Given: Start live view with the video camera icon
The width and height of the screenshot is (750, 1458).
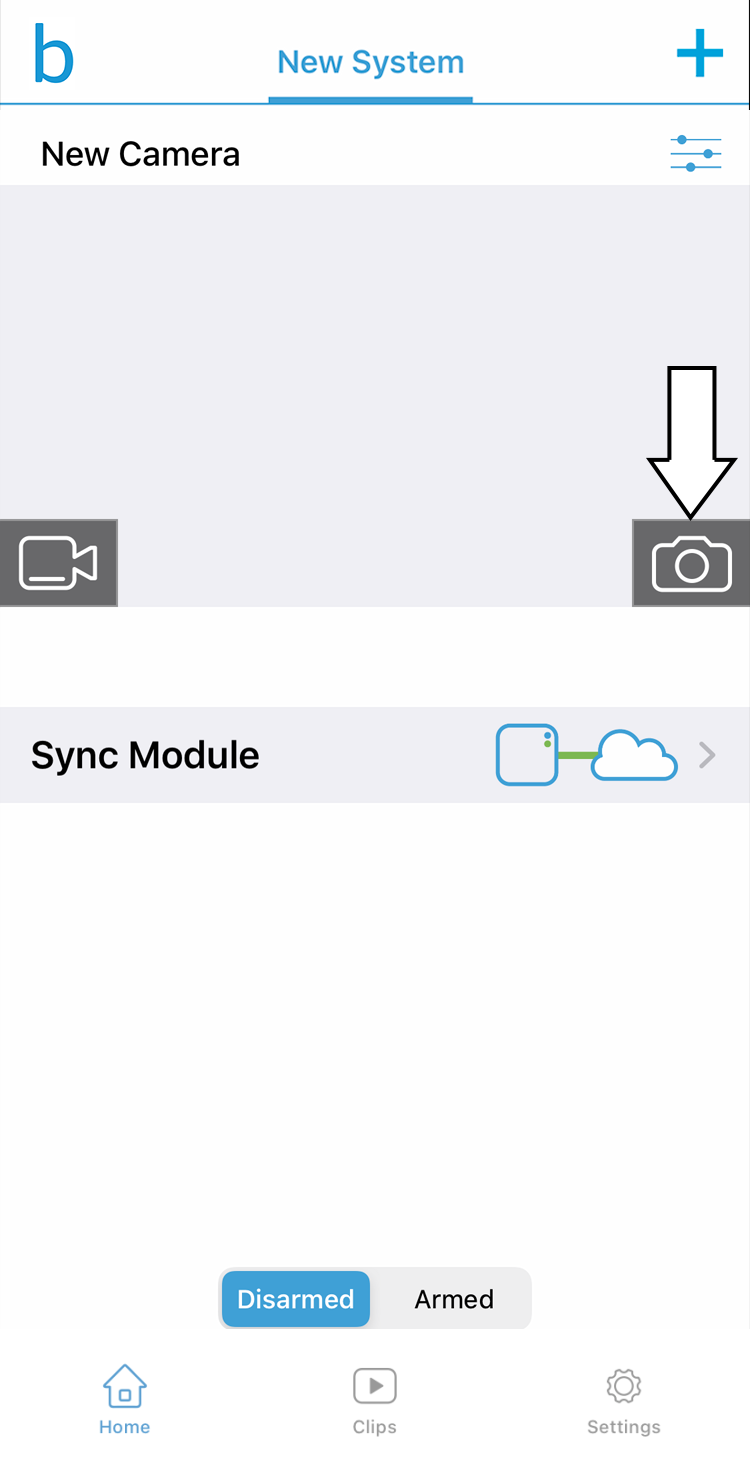Looking at the screenshot, I should click(x=58, y=563).
